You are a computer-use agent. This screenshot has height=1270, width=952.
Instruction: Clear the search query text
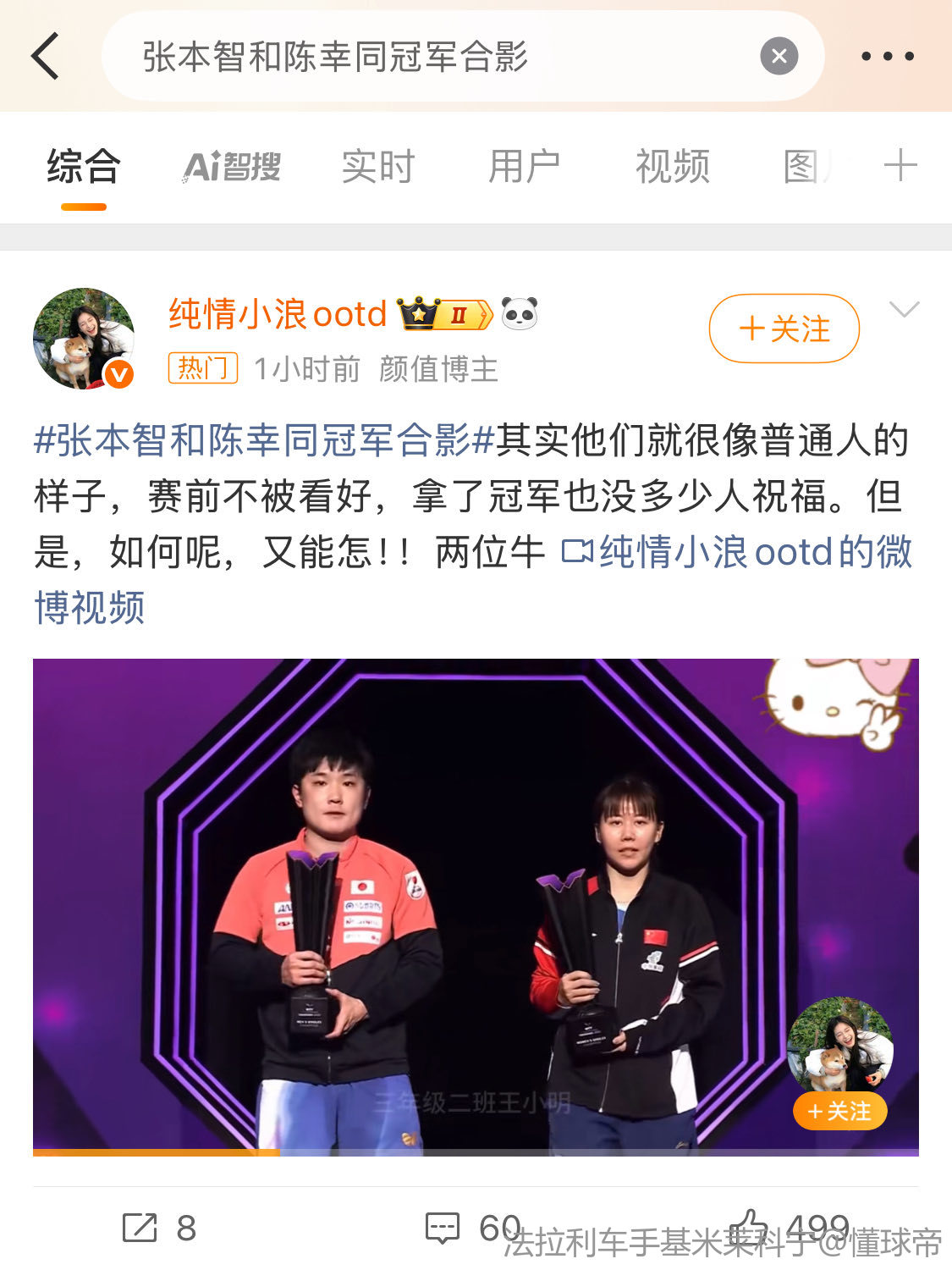pos(779,57)
